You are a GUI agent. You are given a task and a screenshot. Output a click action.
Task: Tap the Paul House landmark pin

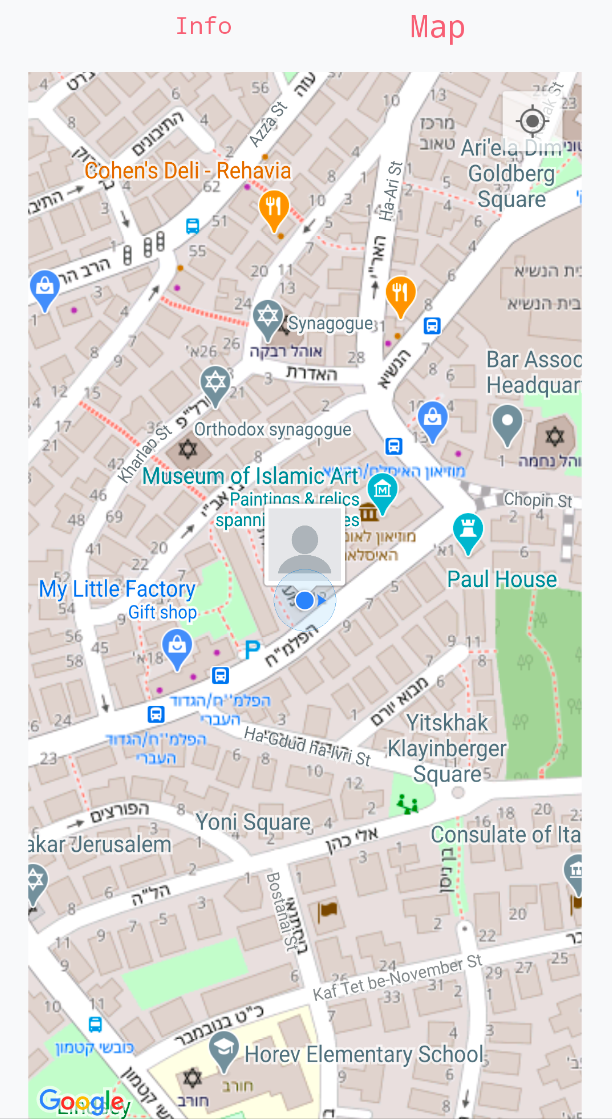point(469,534)
